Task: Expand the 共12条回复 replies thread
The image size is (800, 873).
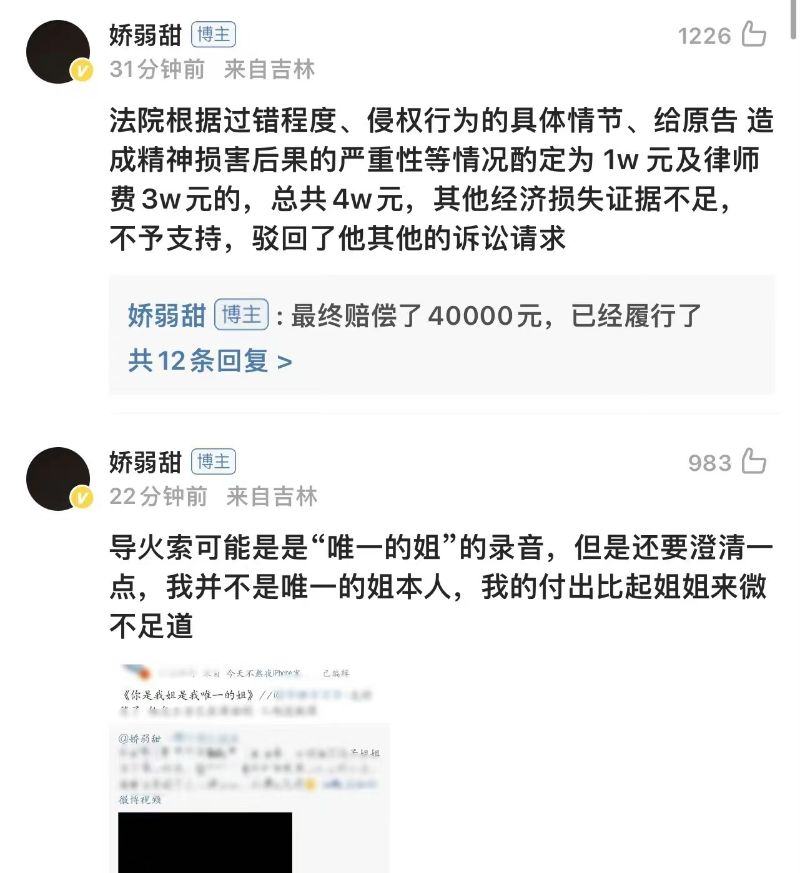Action: (210, 361)
